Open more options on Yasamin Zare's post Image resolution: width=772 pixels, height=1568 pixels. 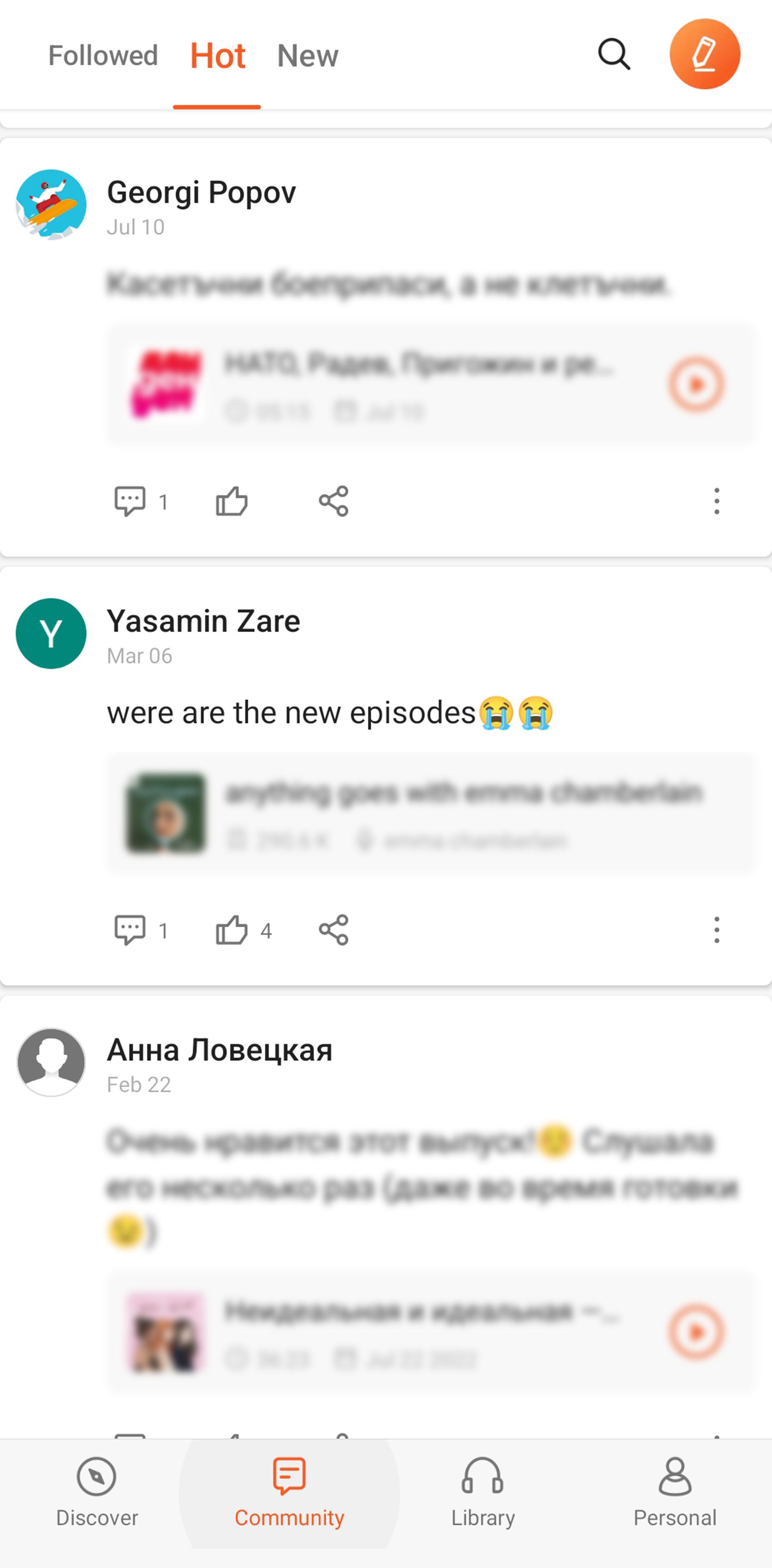717,930
